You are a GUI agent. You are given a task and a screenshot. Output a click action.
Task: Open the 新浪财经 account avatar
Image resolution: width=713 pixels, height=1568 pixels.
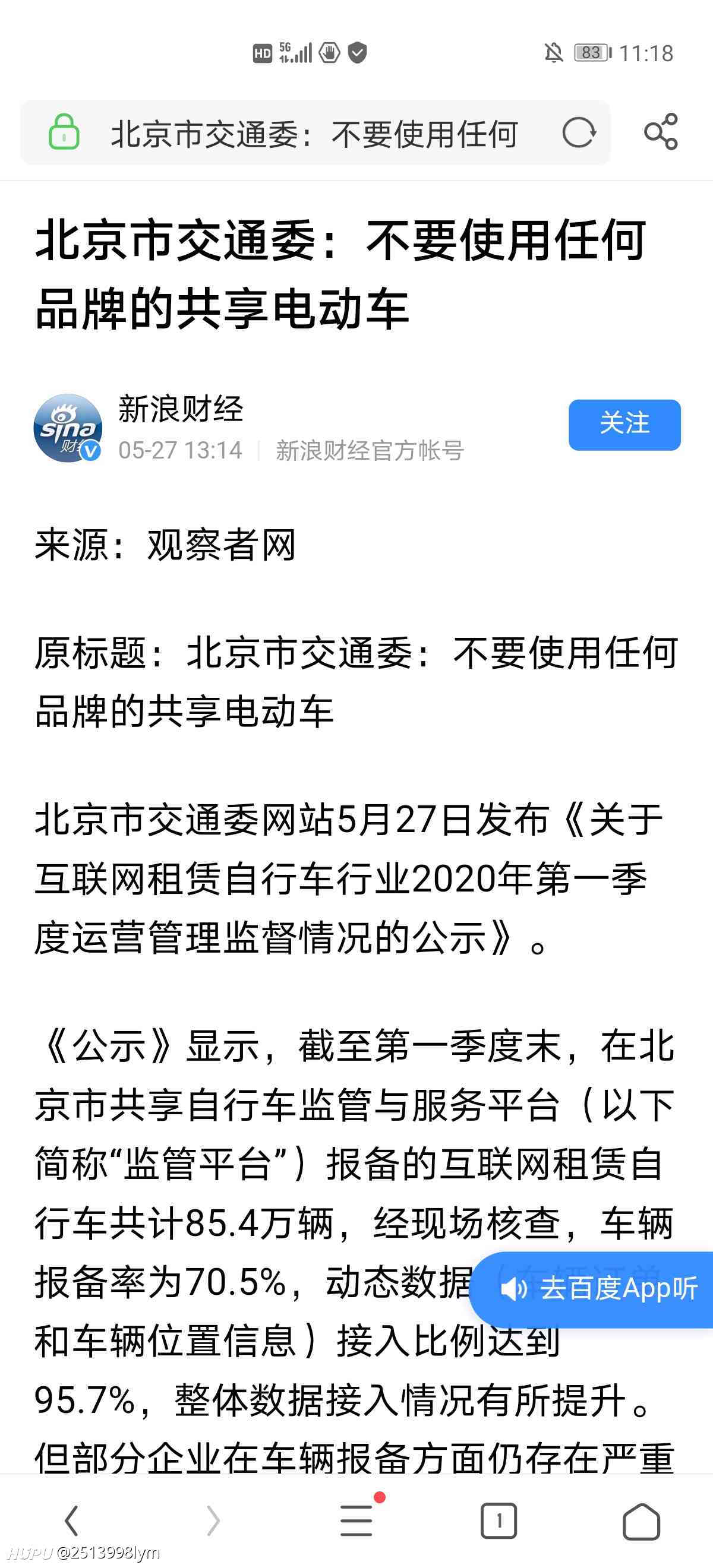pyautogui.click(x=68, y=427)
